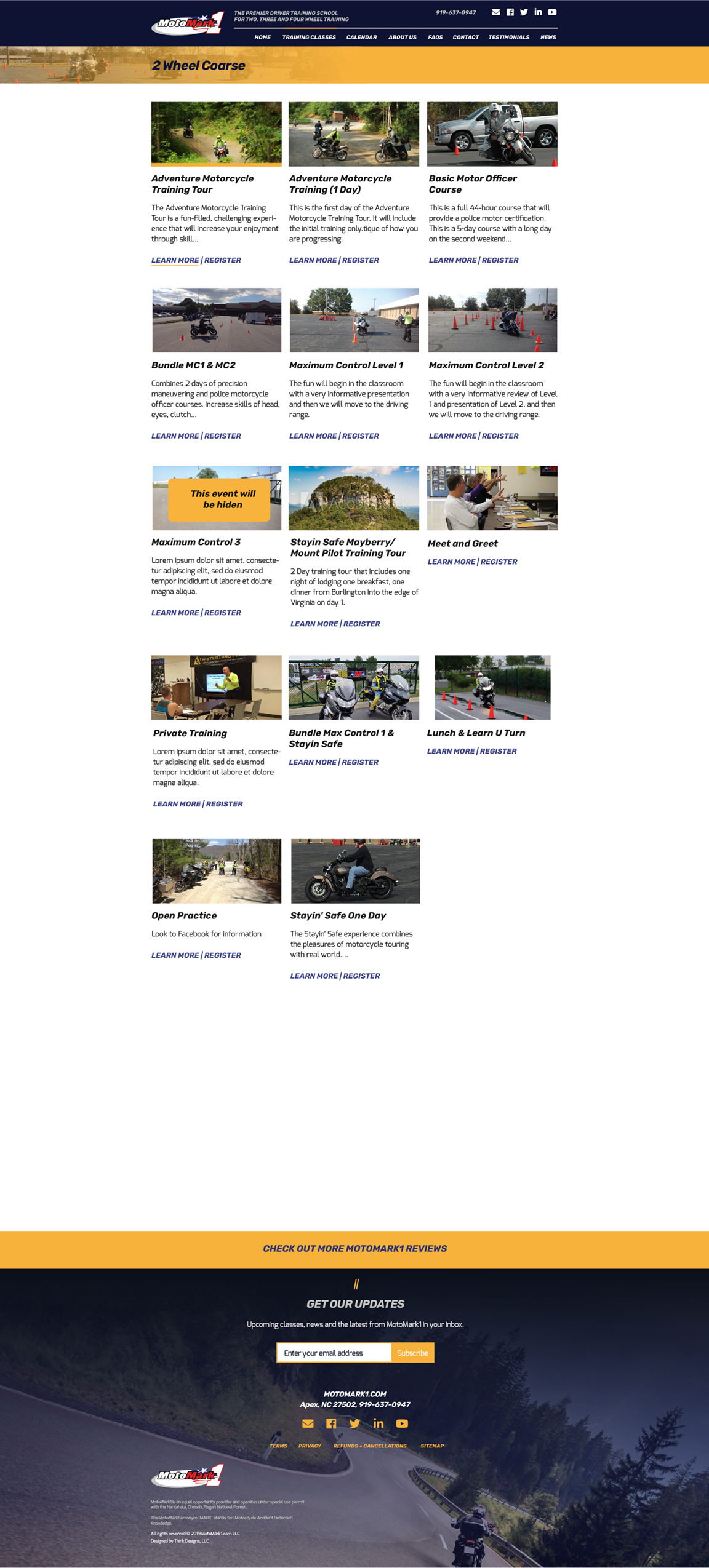
Task: Go to the Contact page
Action: pos(465,37)
